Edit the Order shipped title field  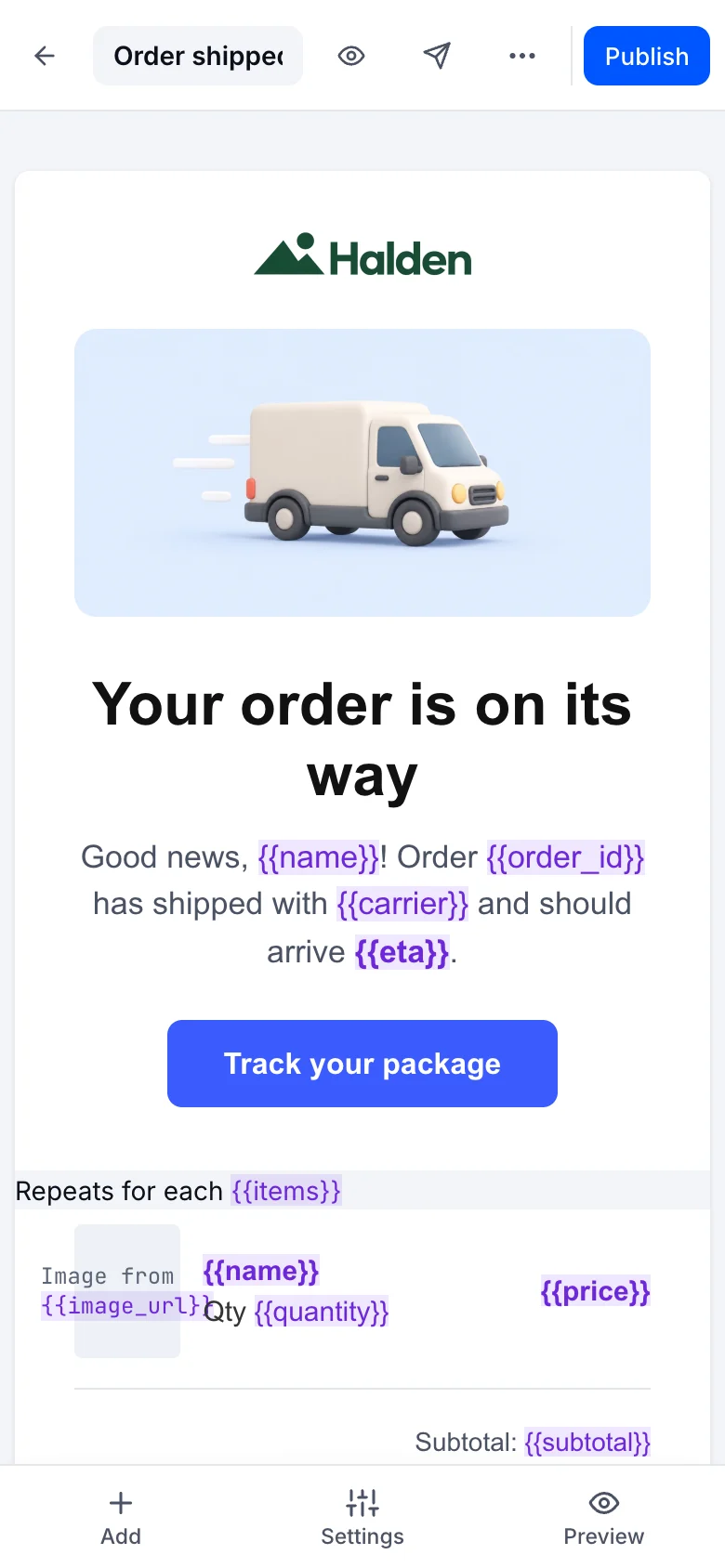(198, 56)
